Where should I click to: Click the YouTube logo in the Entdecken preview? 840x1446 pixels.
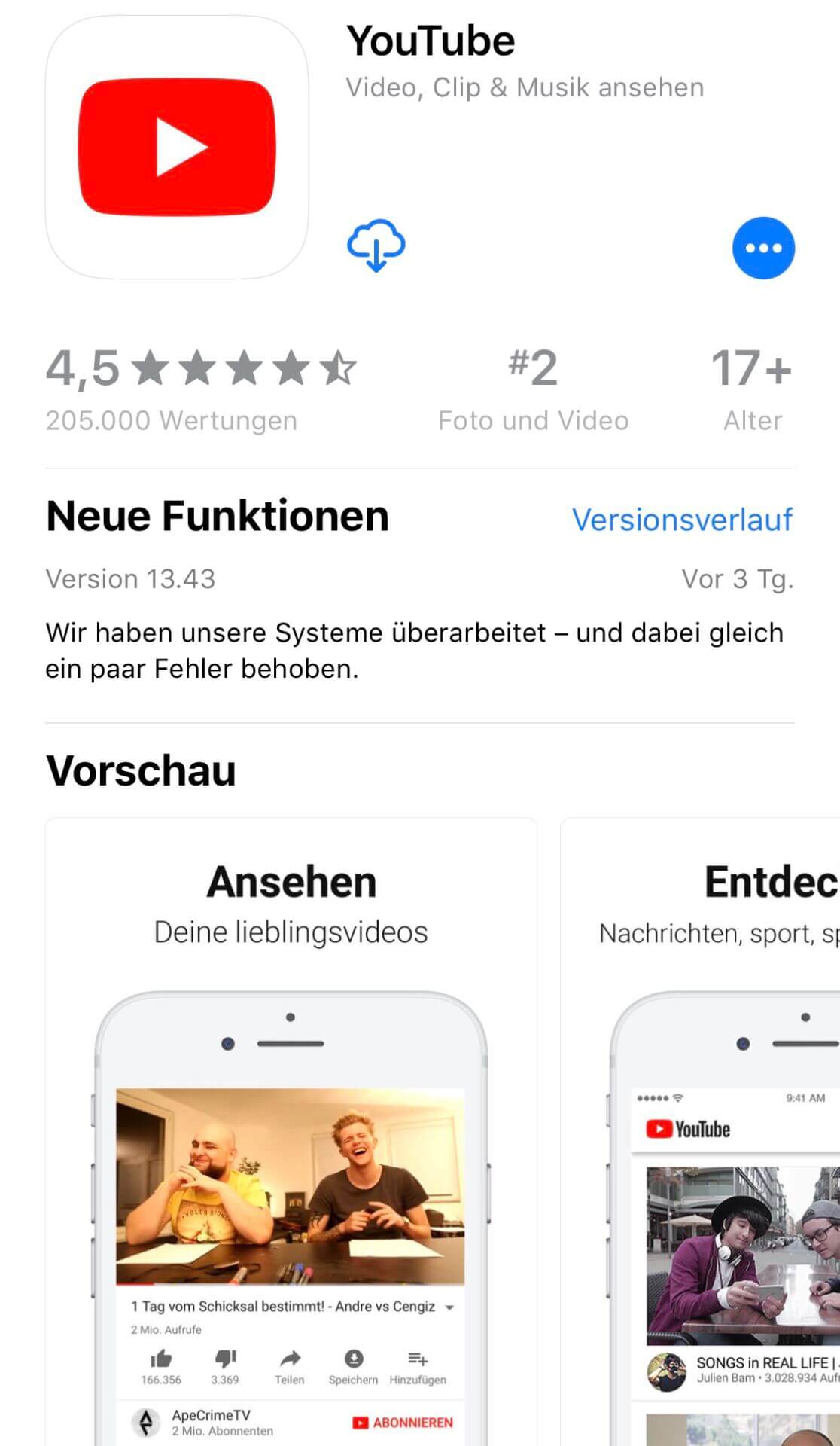687,1130
